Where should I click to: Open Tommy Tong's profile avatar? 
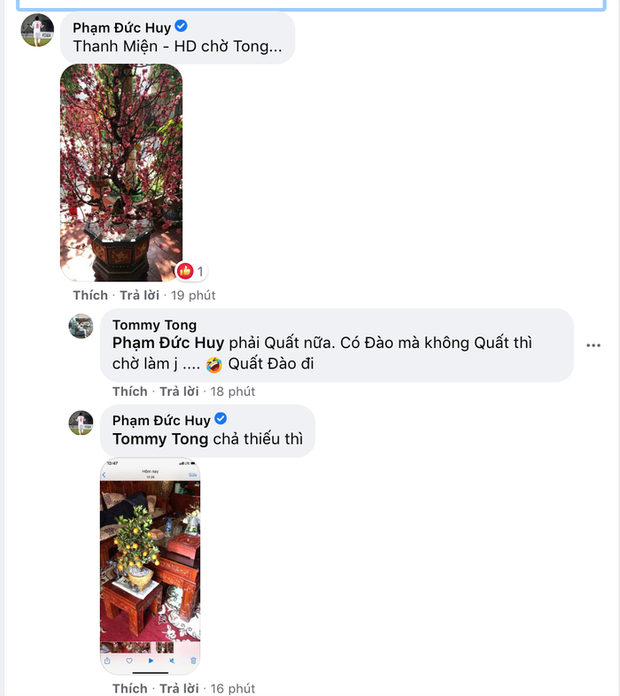pyautogui.click(x=81, y=327)
